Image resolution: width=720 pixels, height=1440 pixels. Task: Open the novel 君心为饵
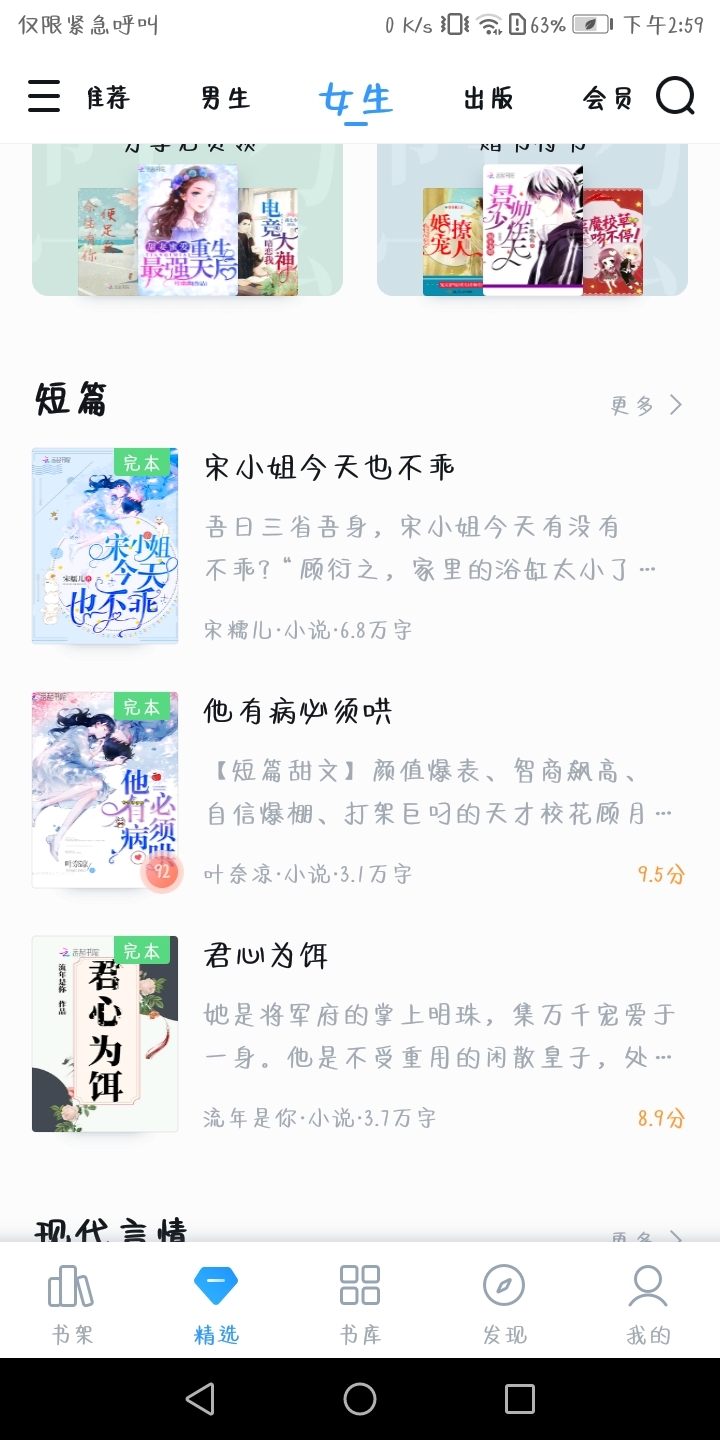click(266, 955)
